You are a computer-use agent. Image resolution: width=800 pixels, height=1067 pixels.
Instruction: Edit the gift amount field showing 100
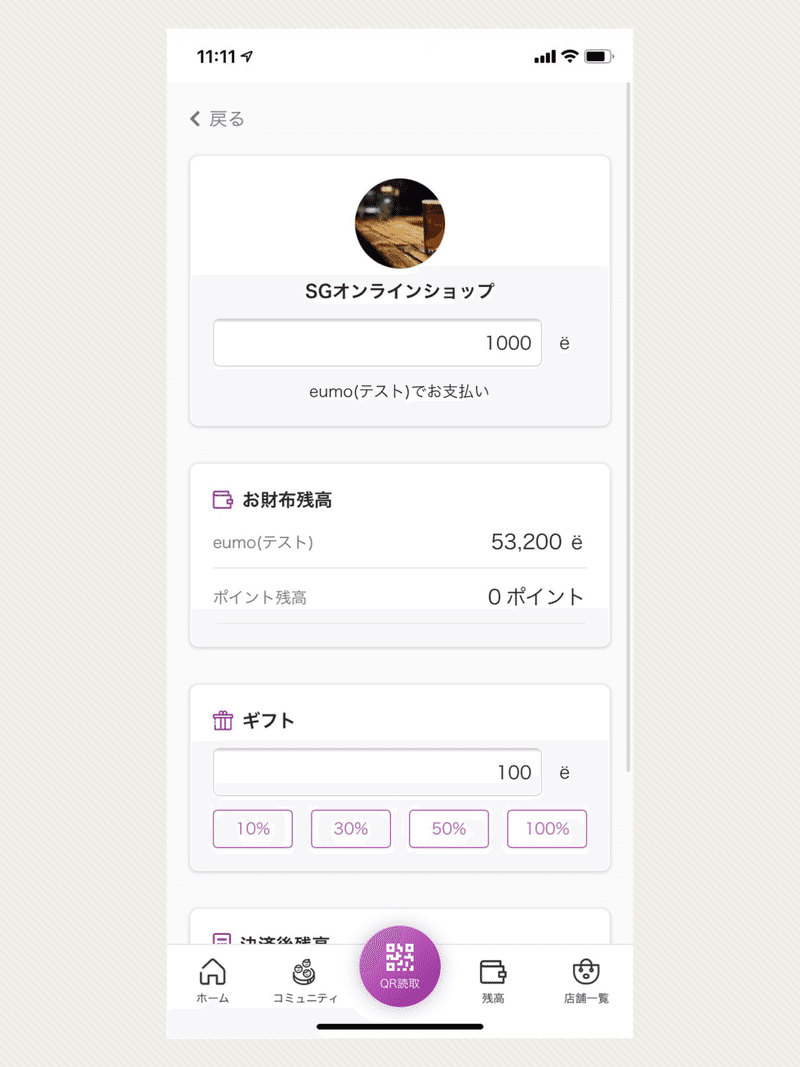(x=377, y=772)
